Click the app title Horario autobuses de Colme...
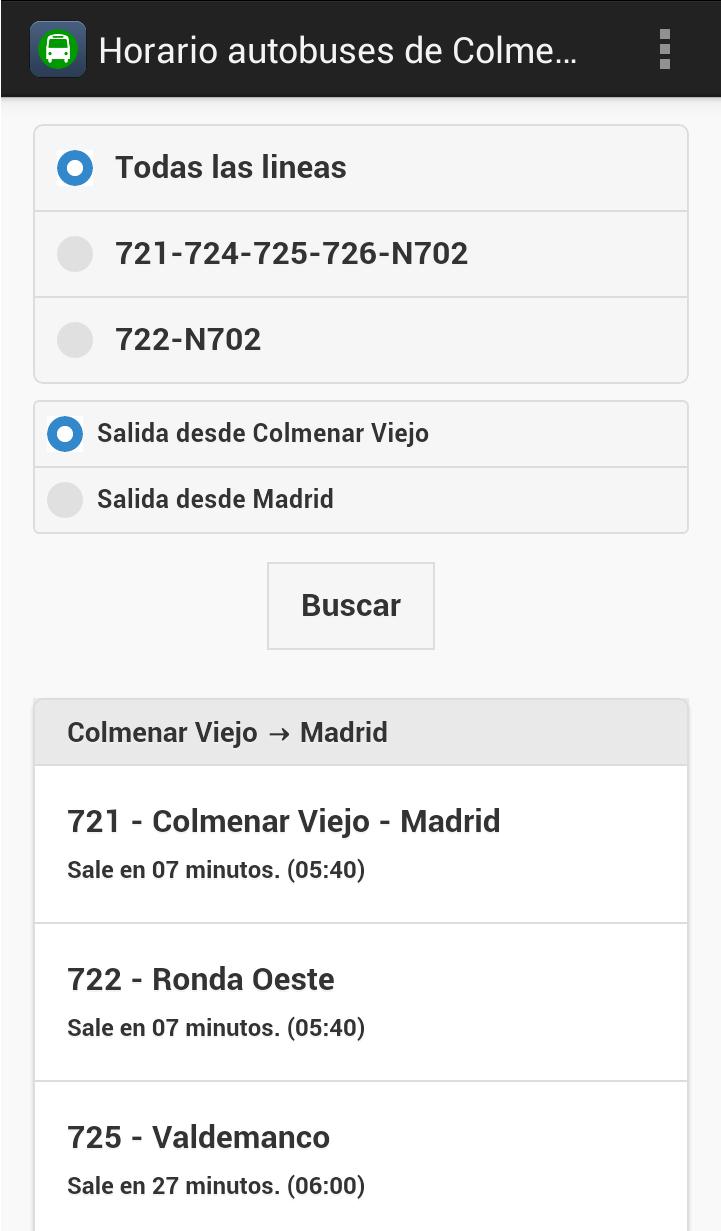Image resolution: width=721 pixels, height=1231 pixels. click(337, 48)
